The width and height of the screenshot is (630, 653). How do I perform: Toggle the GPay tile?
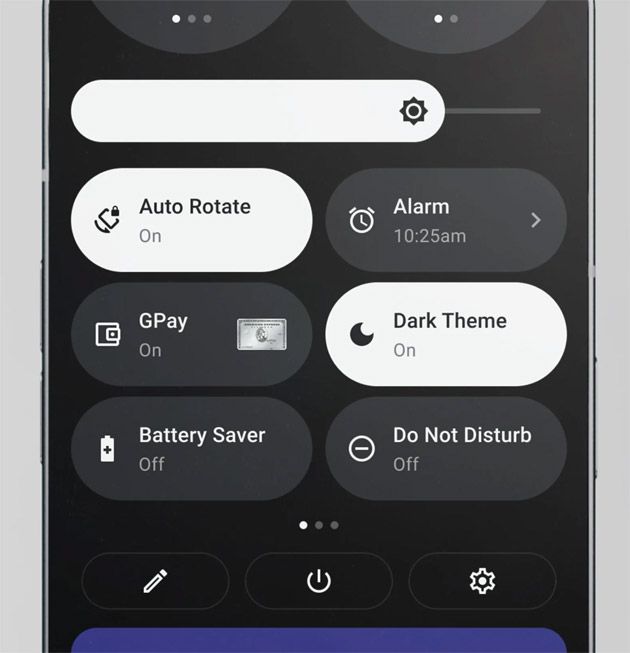pos(191,334)
